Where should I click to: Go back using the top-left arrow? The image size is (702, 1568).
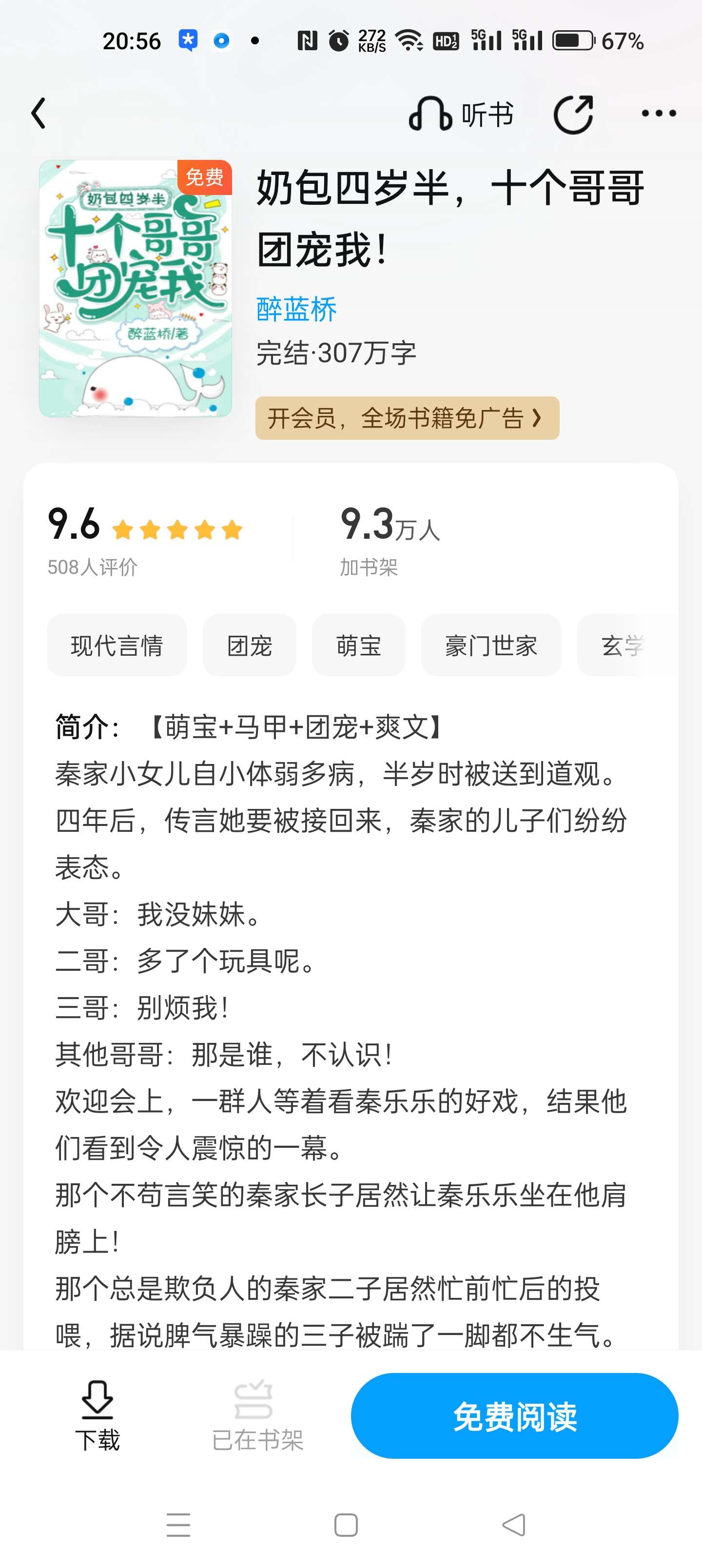click(x=39, y=113)
